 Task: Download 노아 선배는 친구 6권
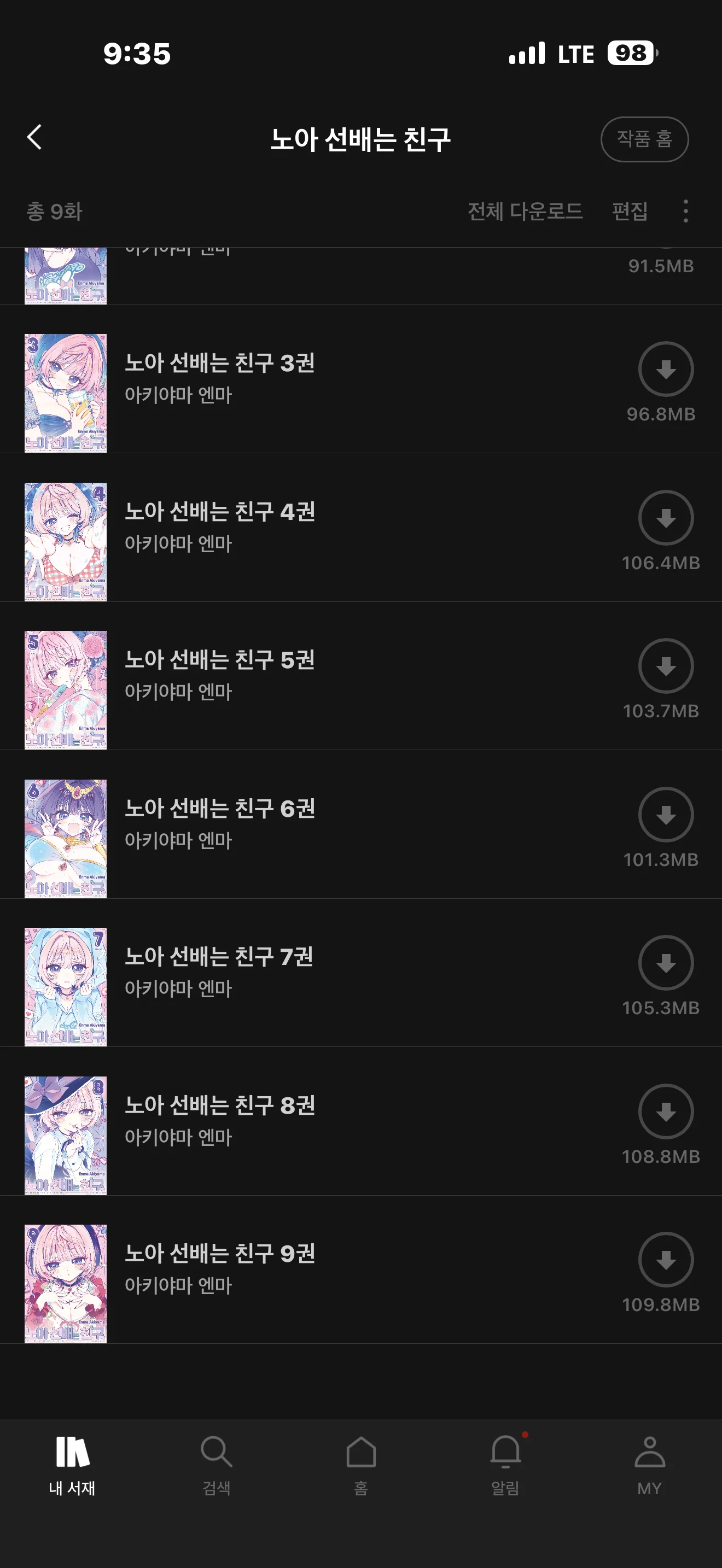coord(665,815)
